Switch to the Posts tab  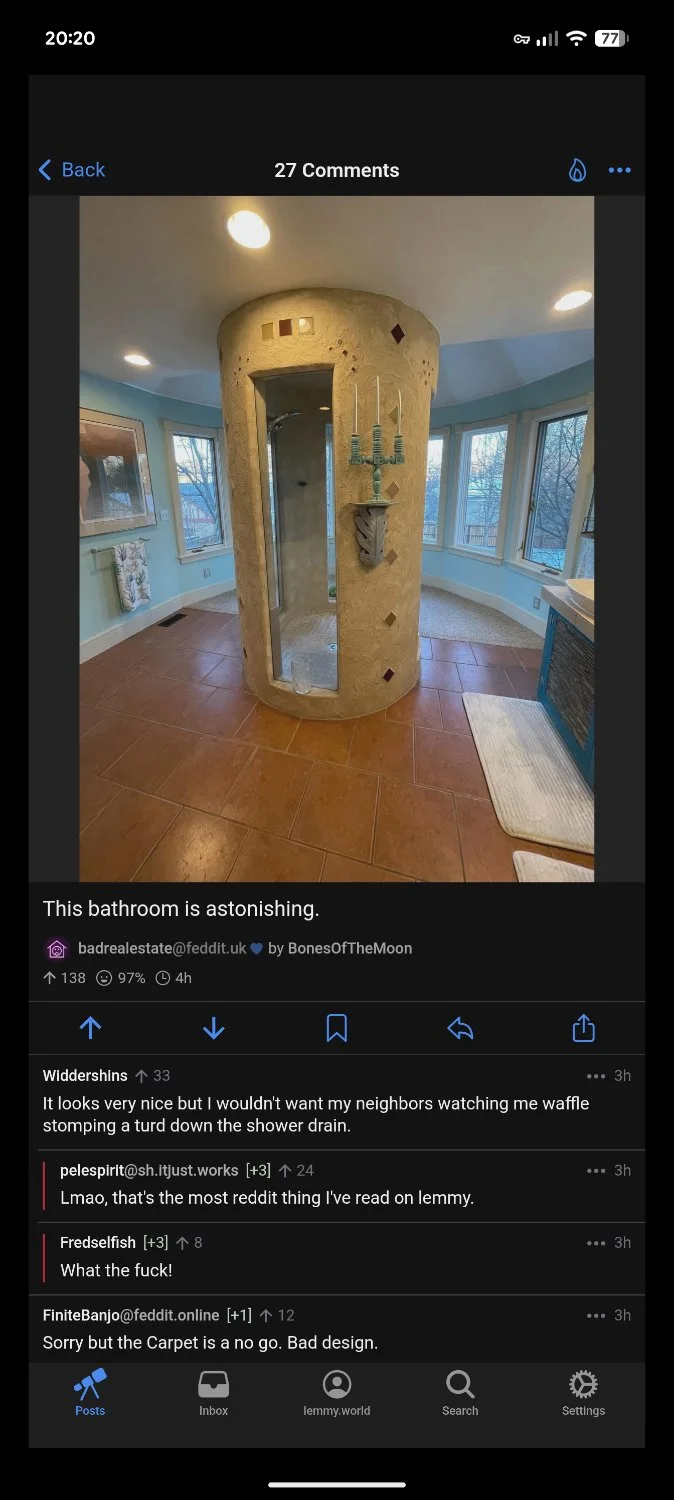coord(90,1393)
